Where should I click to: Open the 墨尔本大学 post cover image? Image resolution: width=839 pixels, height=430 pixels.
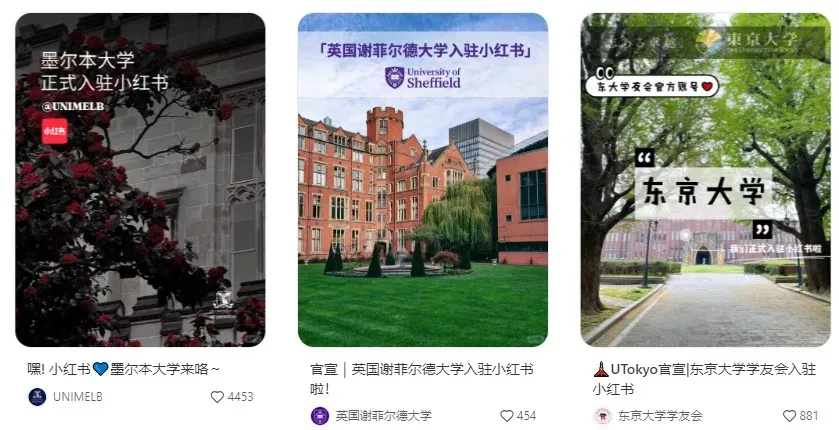coord(140,180)
